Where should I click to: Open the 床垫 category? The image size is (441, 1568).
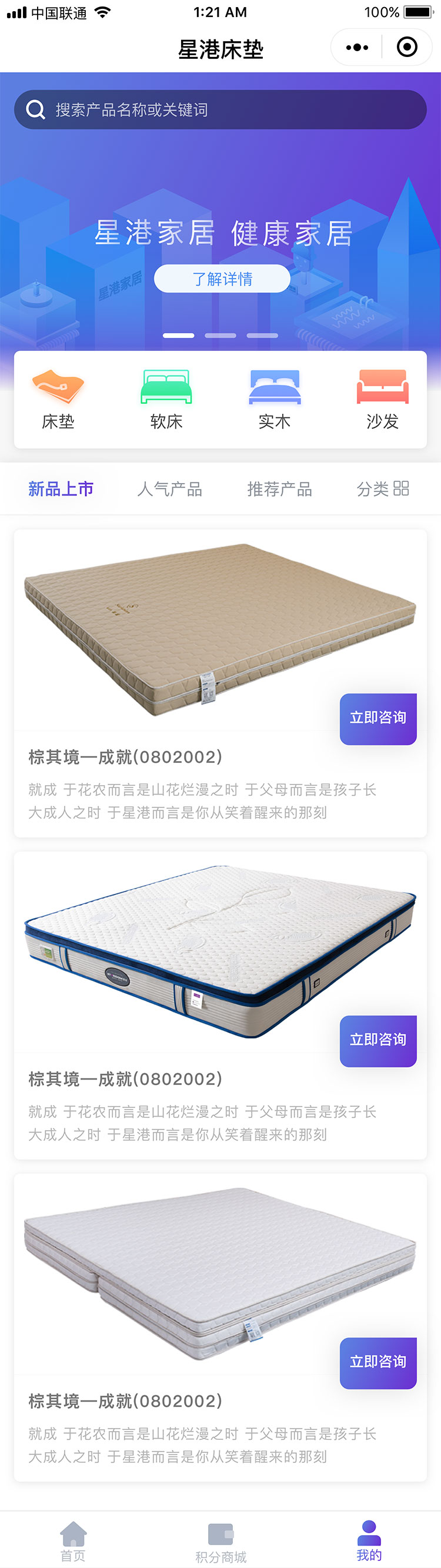[x=58, y=398]
